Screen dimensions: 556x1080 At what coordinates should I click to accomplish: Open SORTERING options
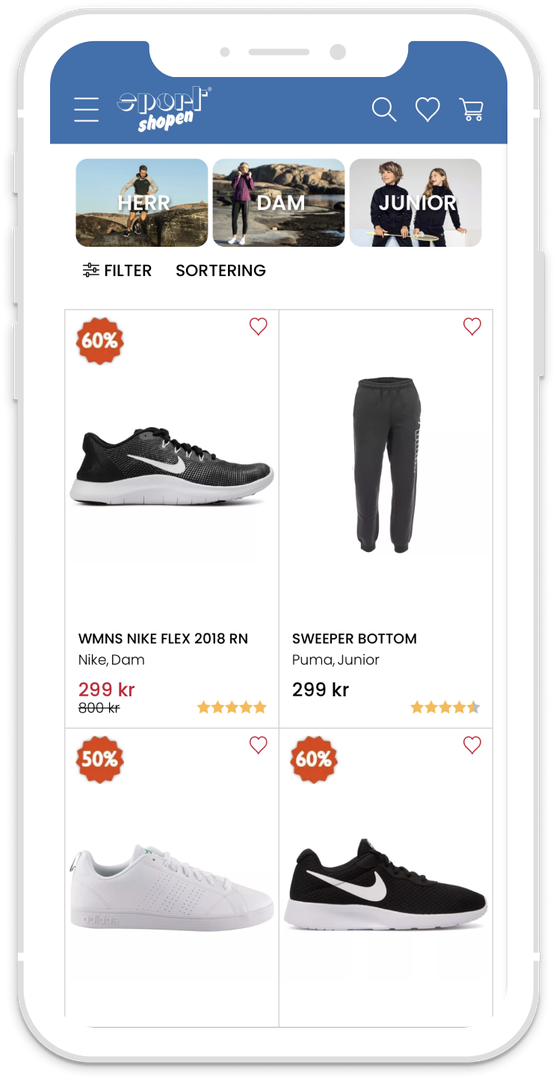point(220,271)
